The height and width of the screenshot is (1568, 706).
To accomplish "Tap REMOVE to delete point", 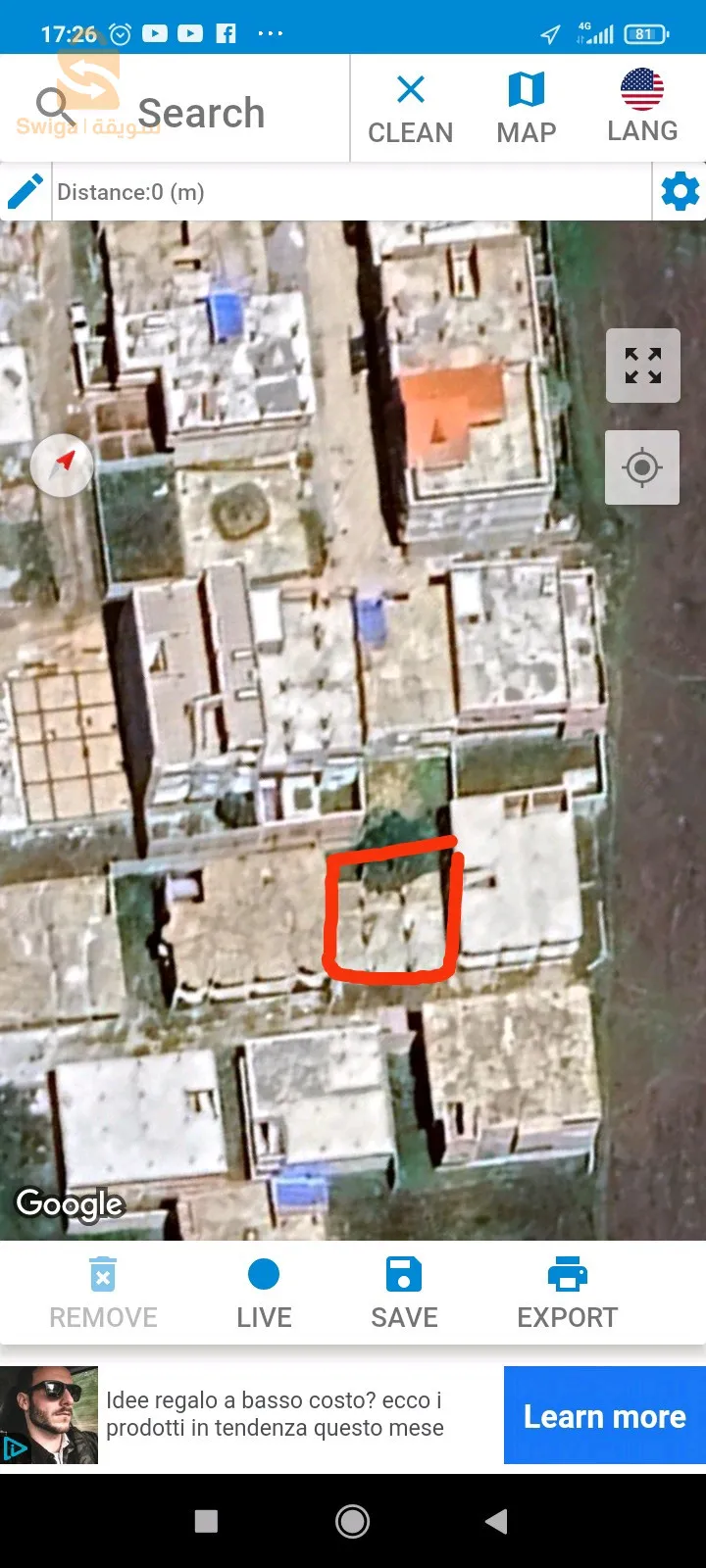I will [x=103, y=1293].
